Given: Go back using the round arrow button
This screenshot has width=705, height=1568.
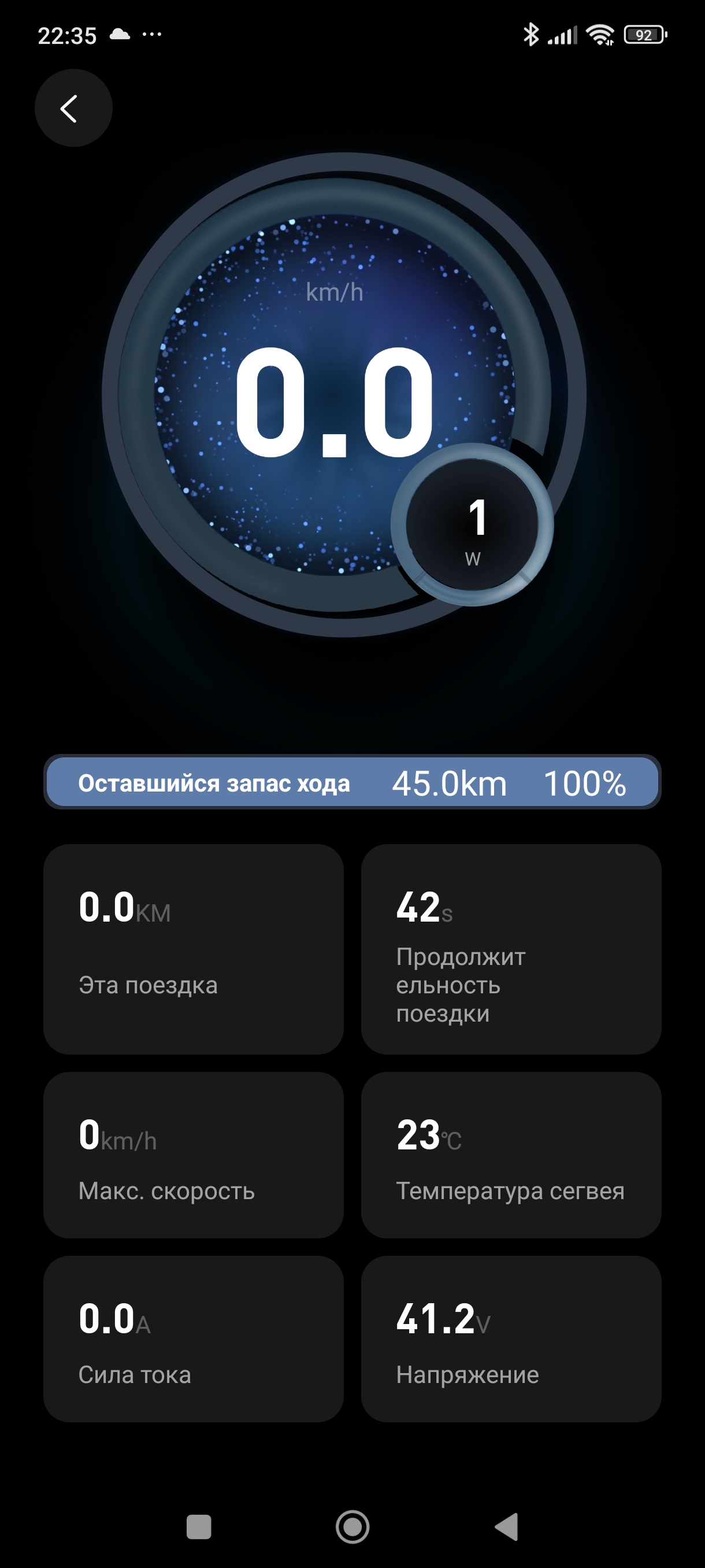Looking at the screenshot, I should tap(73, 108).
